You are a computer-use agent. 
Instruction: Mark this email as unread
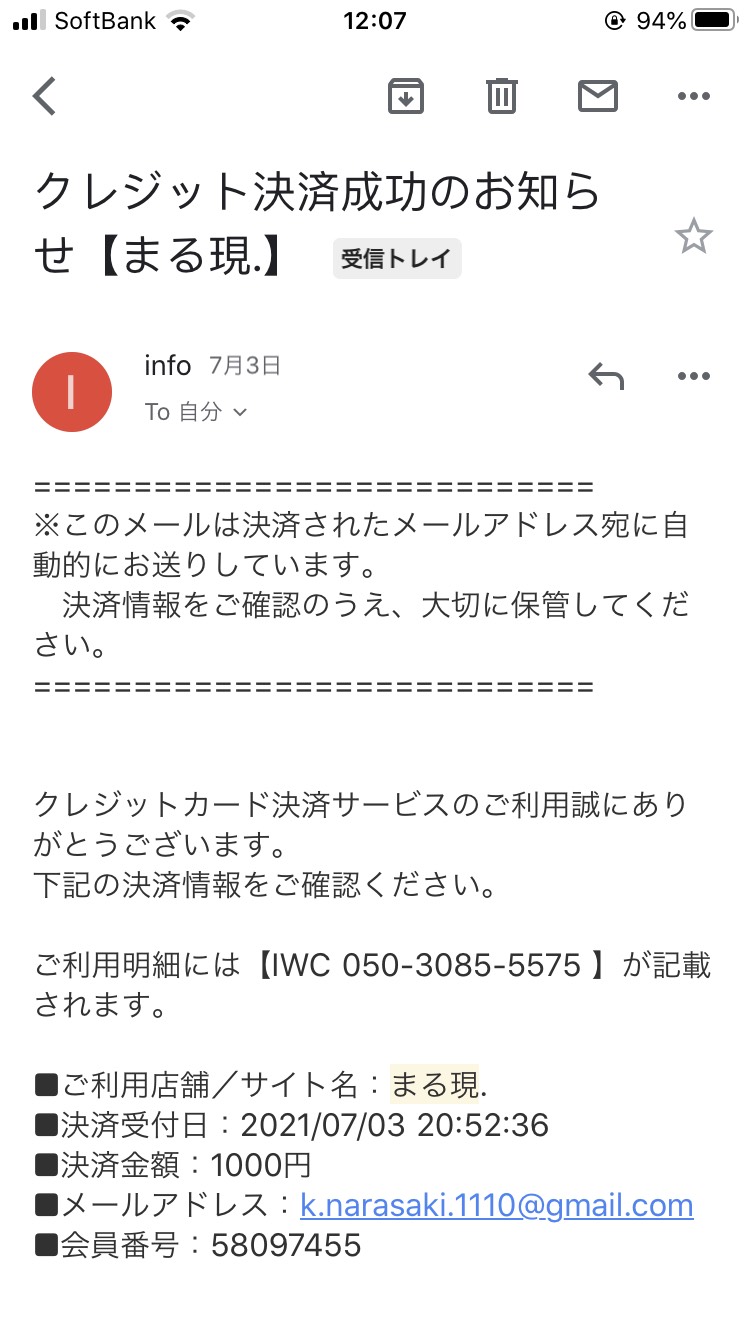point(598,96)
